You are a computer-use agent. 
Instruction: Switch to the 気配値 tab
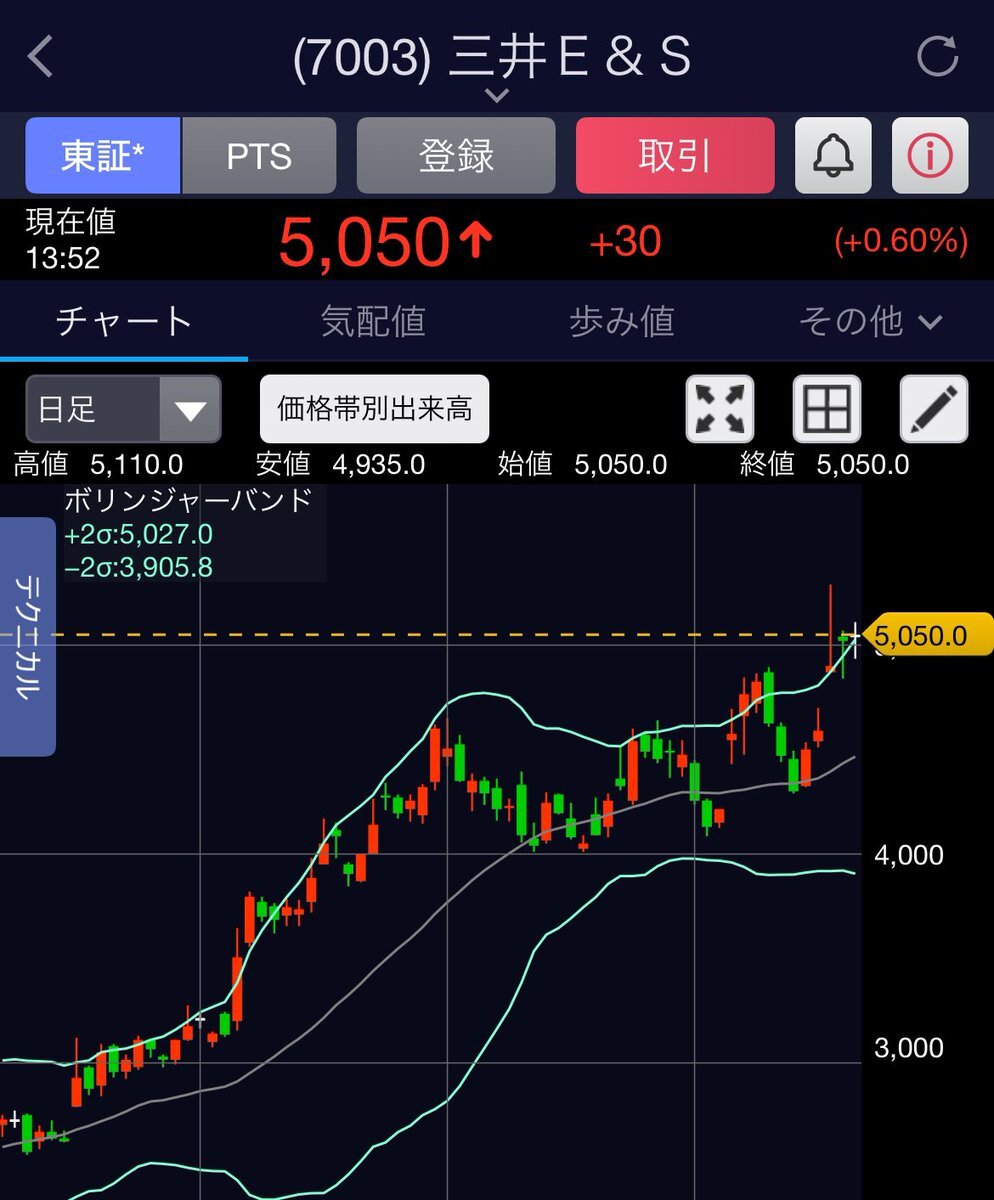373,321
